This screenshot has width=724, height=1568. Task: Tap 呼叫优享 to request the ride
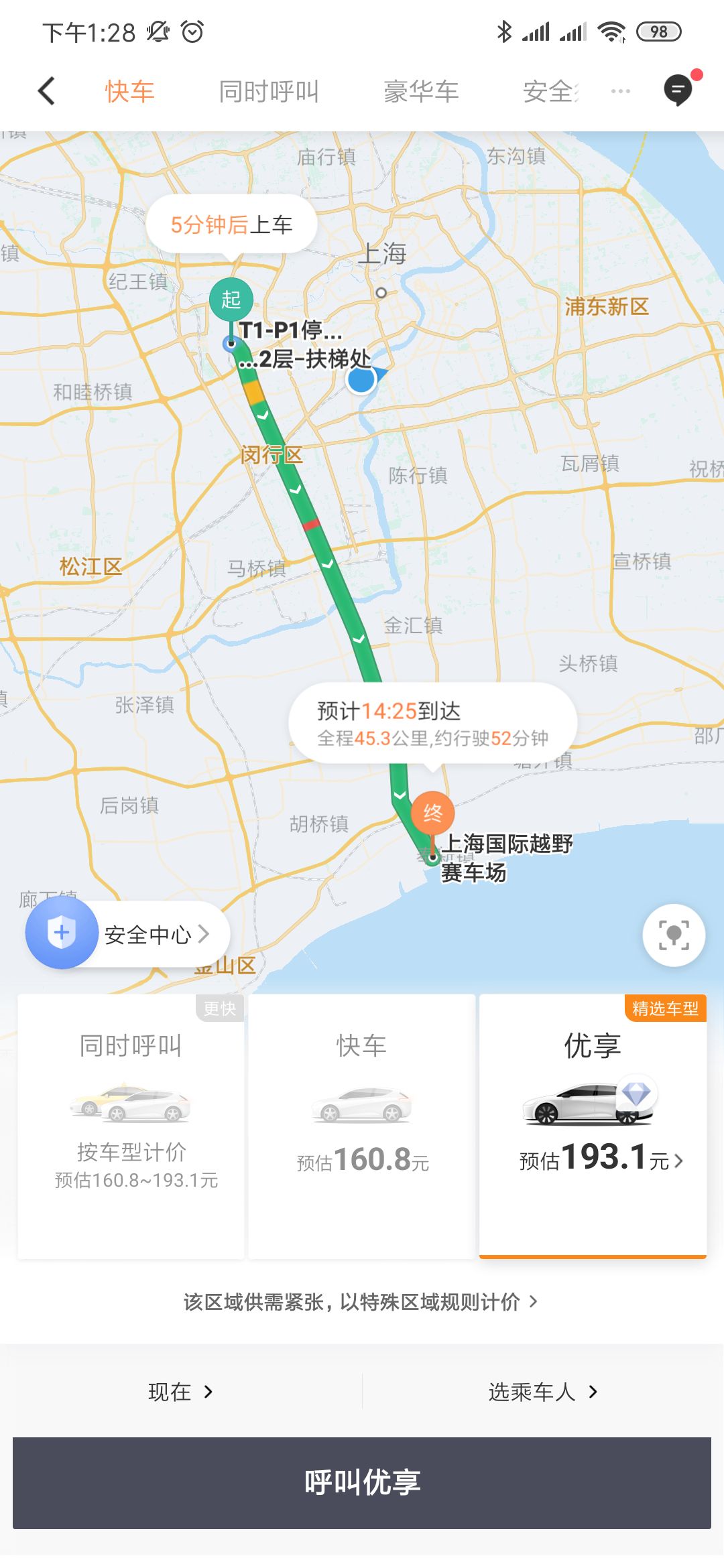click(362, 1482)
